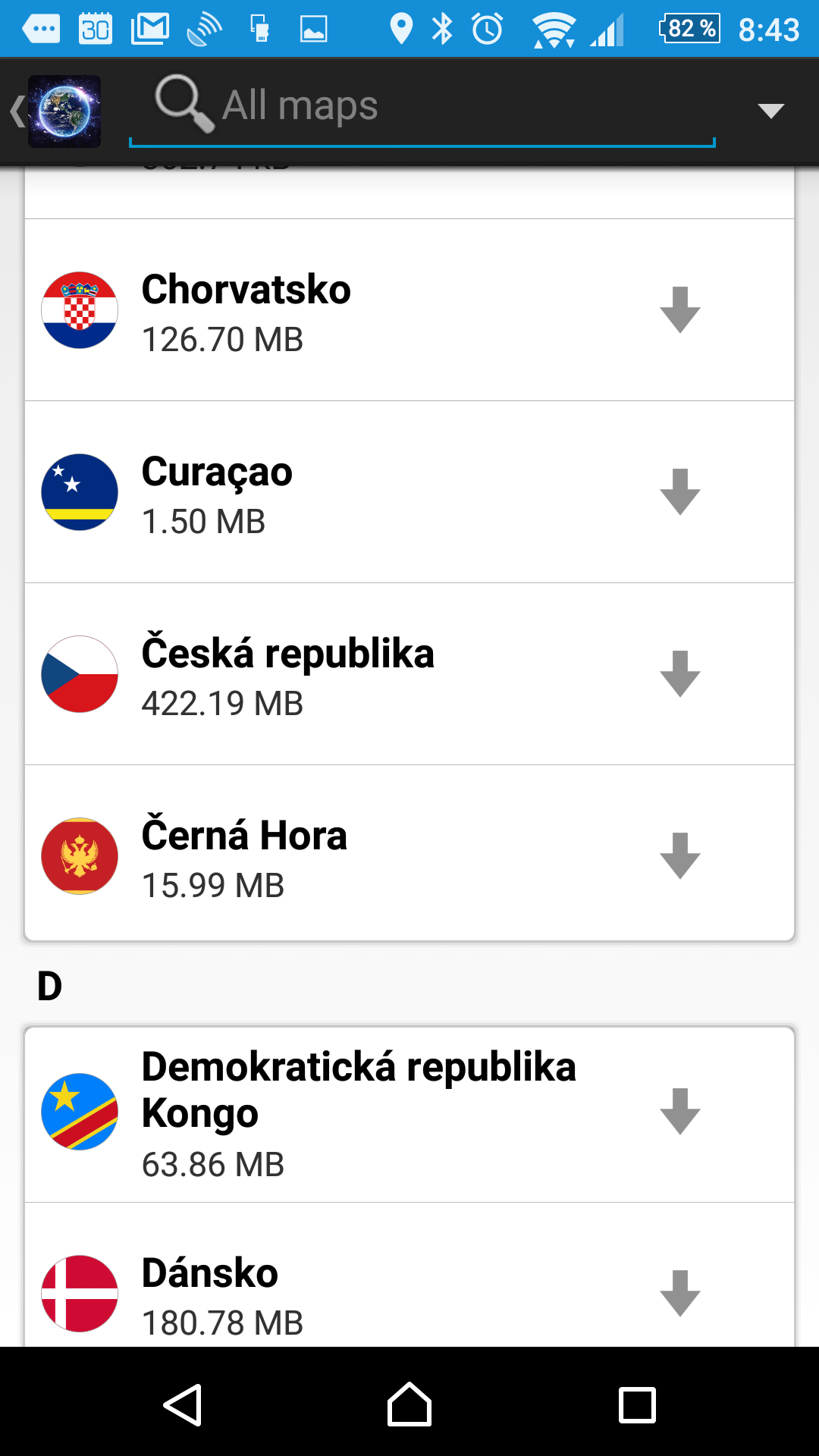Viewport: 819px width, 1456px height.
Task: Download the Černá Hora map
Action: pyautogui.click(x=680, y=855)
